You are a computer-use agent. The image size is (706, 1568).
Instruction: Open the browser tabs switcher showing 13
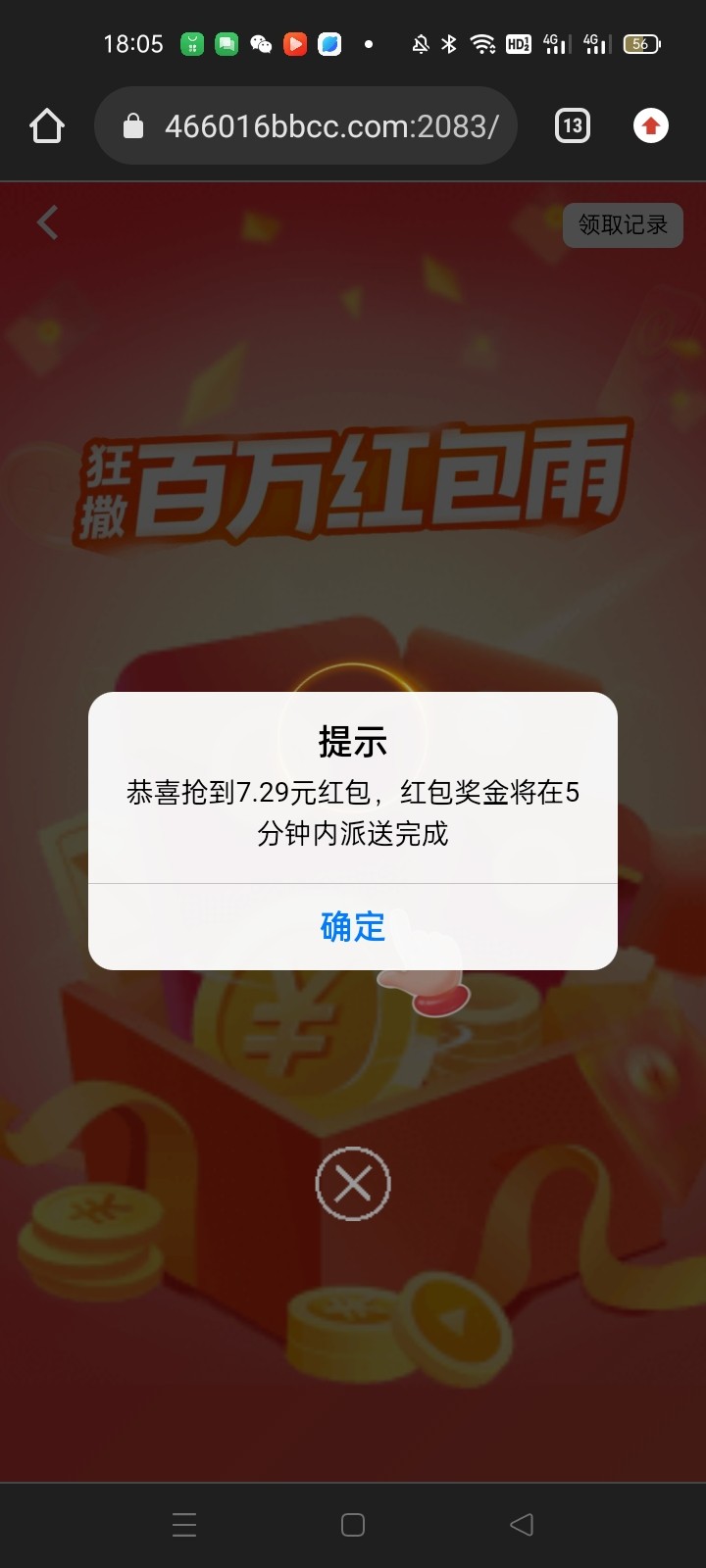point(573,126)
